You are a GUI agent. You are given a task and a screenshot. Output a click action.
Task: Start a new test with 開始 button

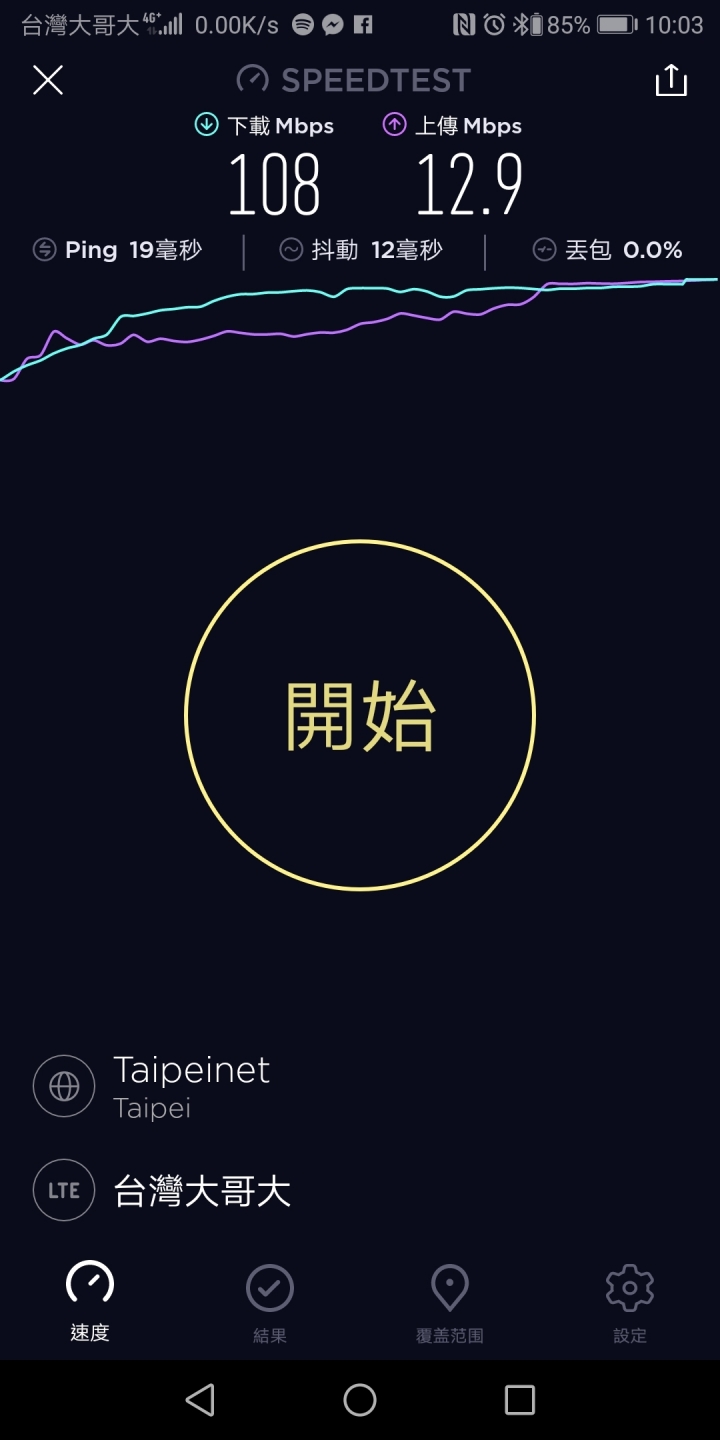point(360,715)
